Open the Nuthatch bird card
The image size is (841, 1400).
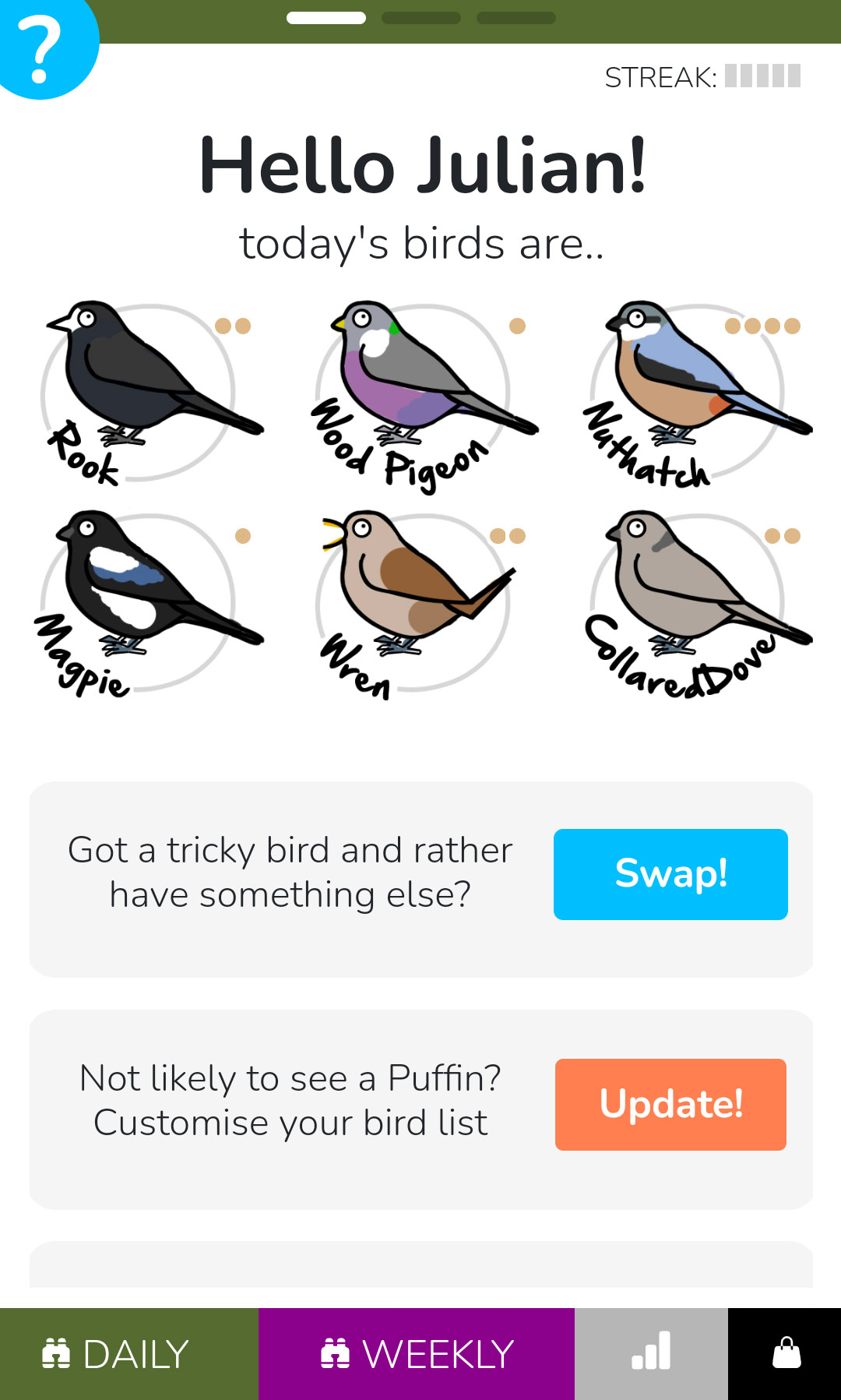698,393
